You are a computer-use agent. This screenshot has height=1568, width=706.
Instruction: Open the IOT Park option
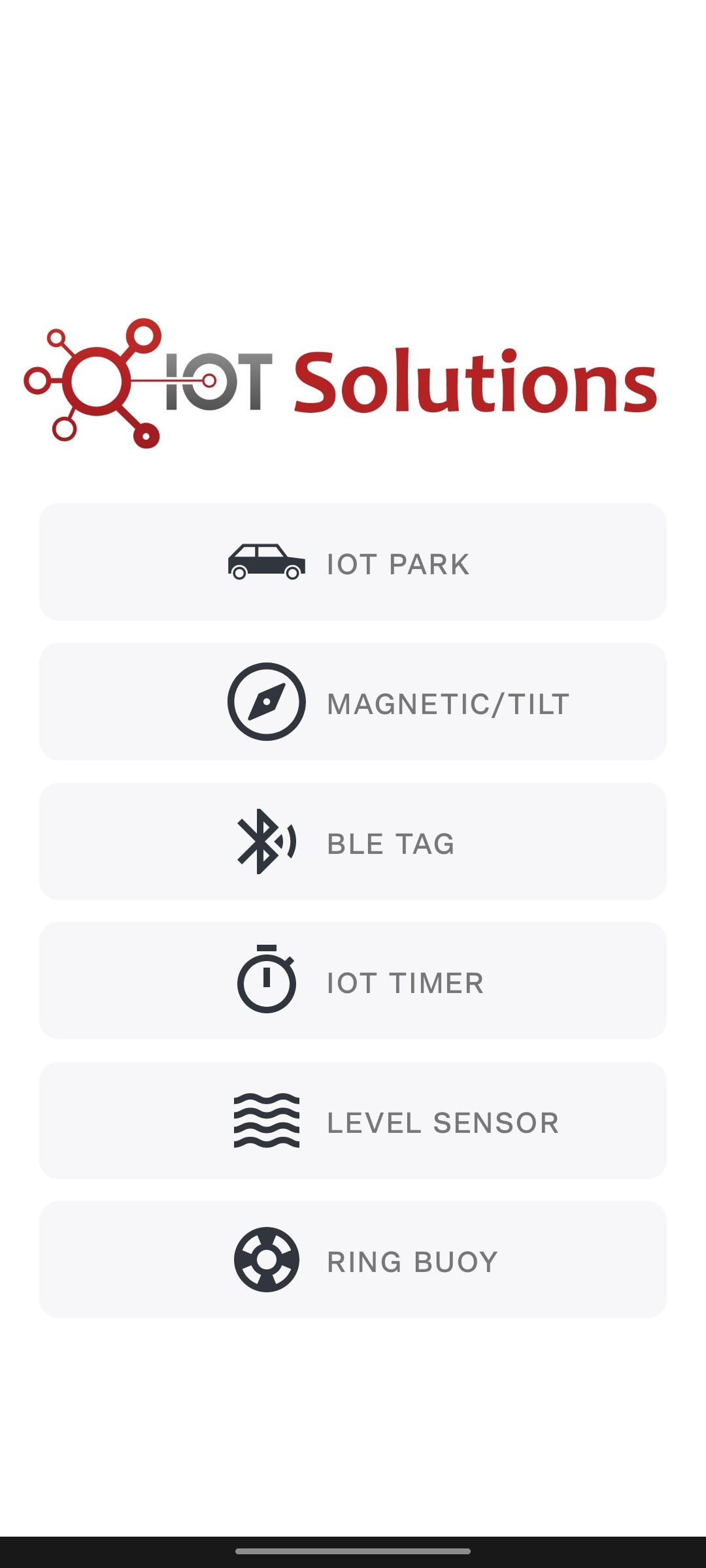pos(353,562)
